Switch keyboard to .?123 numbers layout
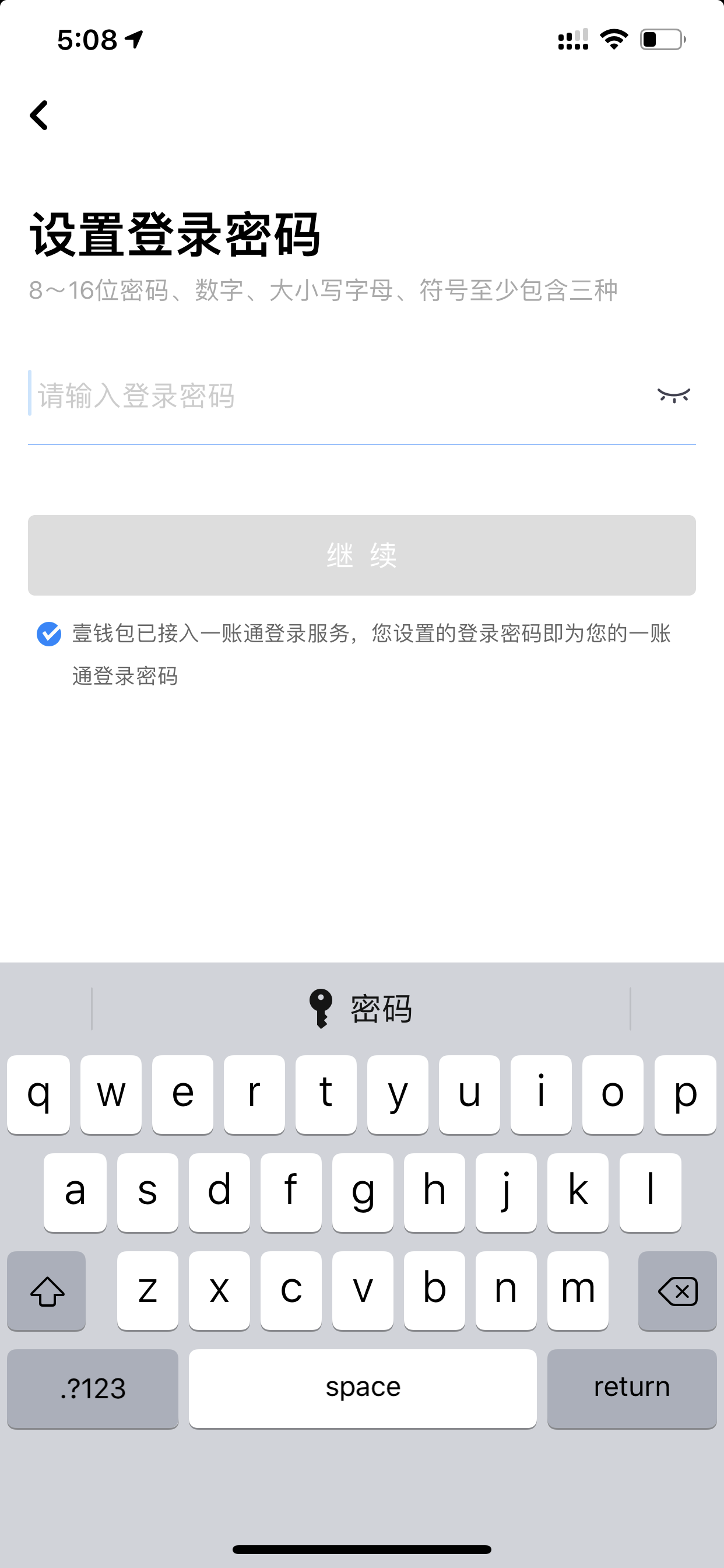 coord(93,1388)
